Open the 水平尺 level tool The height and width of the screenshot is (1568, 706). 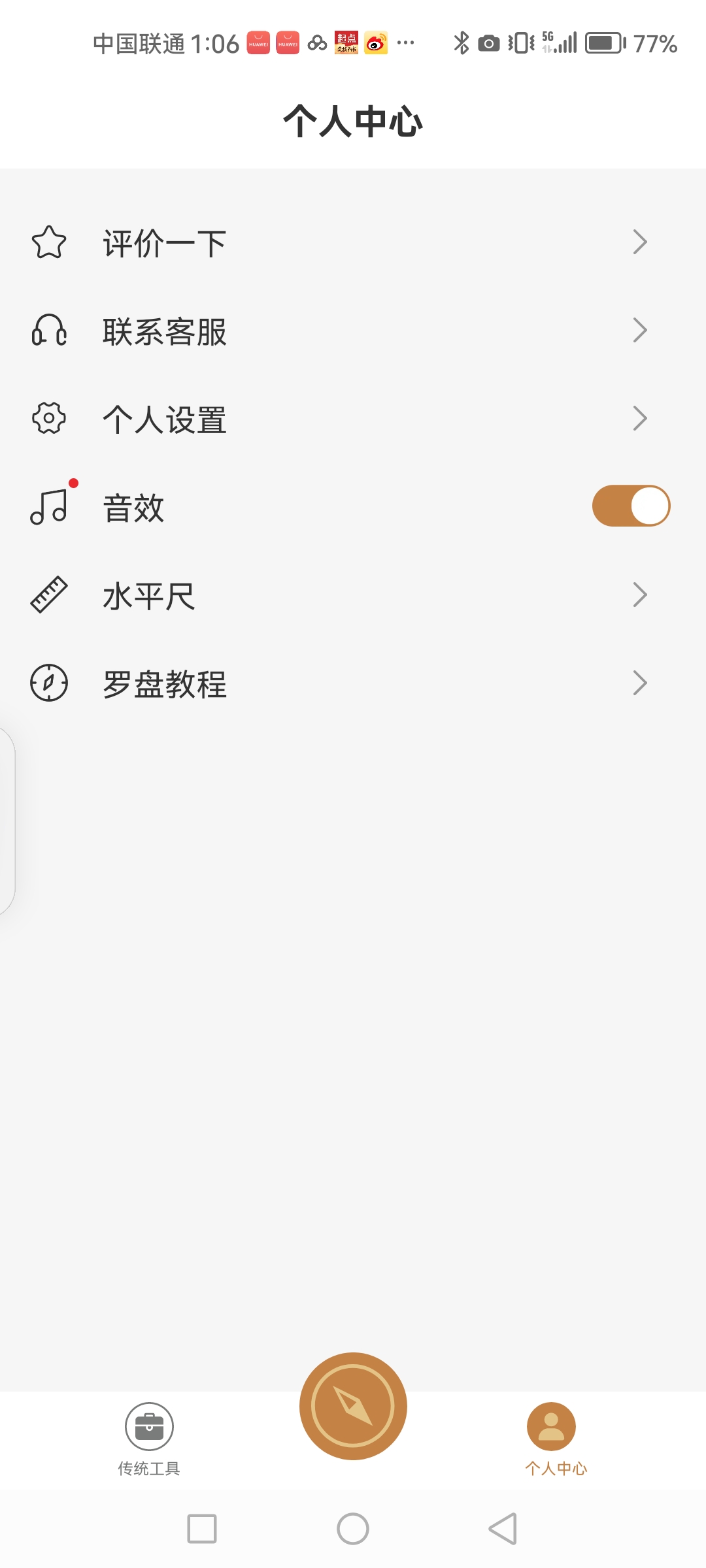pyautogui.click(x=353, y=595)
